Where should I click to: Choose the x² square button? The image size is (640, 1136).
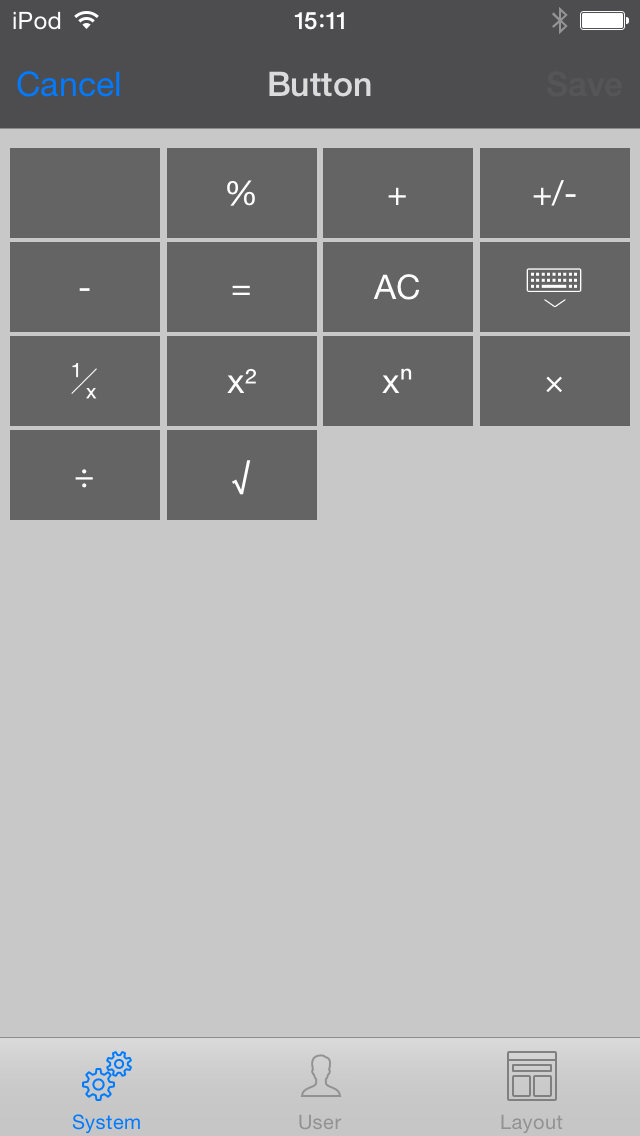(241, 381)
